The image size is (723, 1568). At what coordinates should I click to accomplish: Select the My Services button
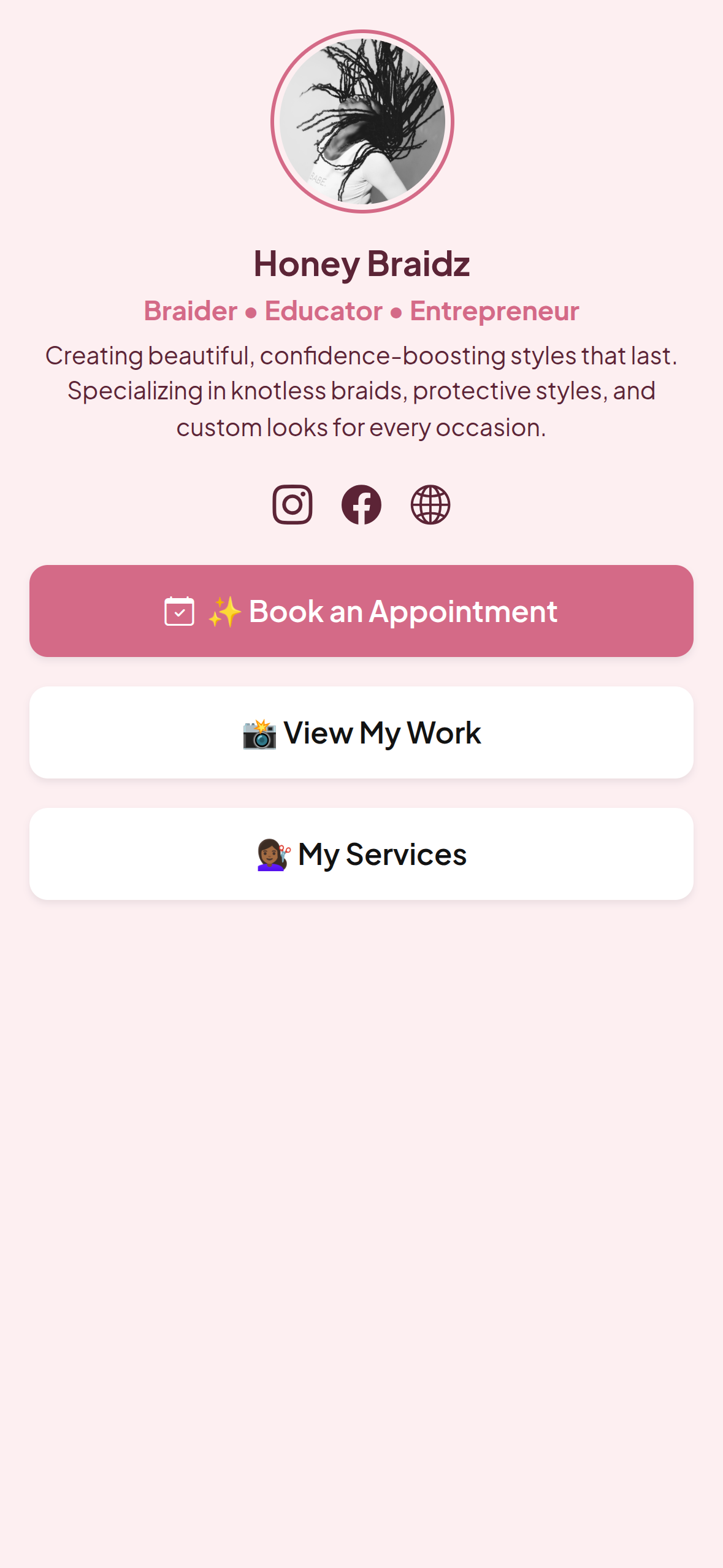pos(361,854)
